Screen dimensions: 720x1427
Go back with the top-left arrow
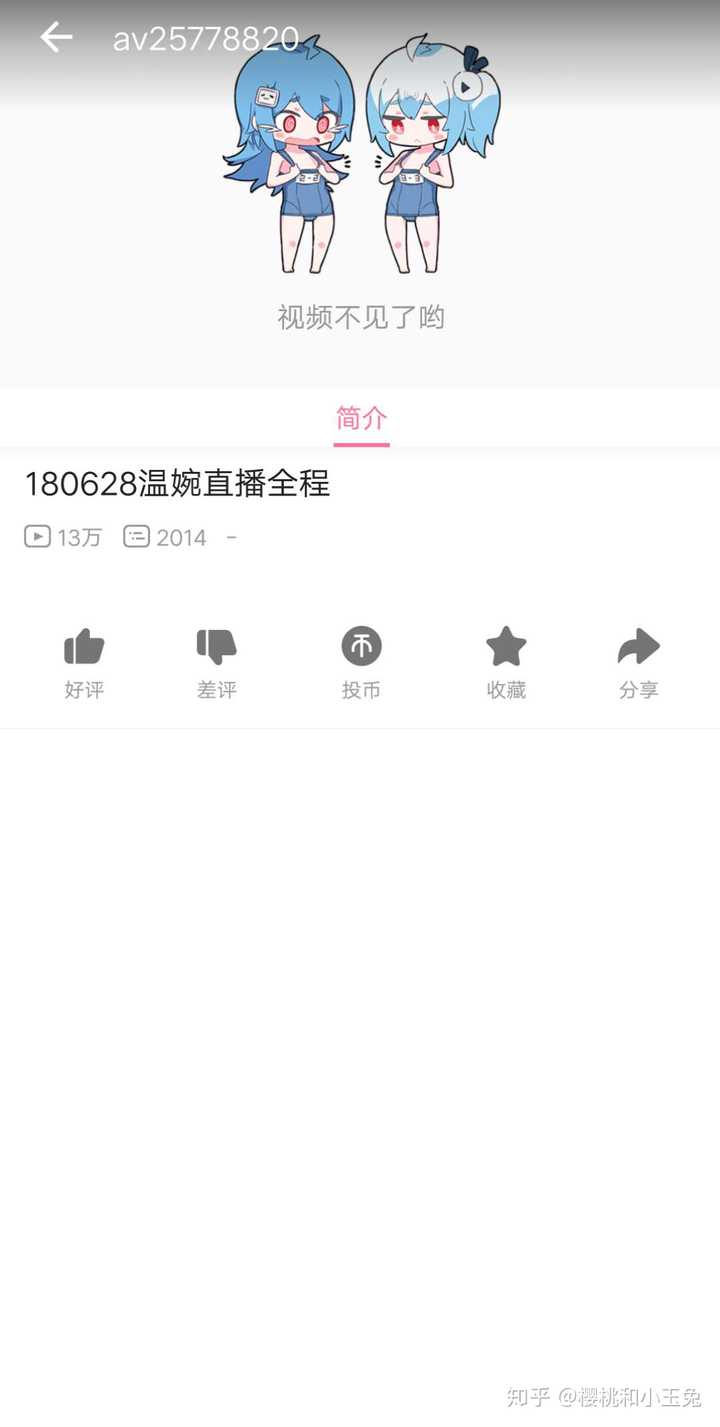[56, 38]
